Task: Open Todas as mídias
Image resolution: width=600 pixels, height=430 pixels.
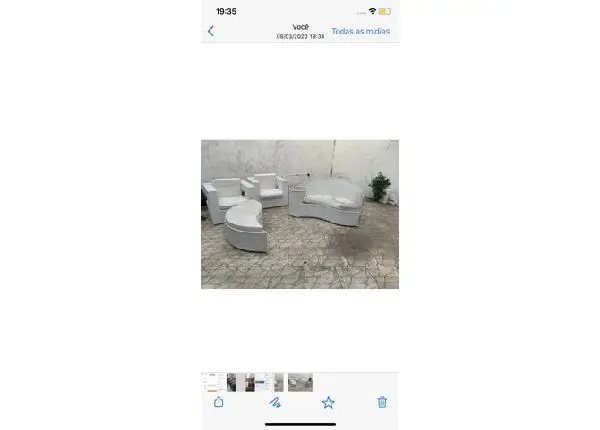Action: point(360,32)
